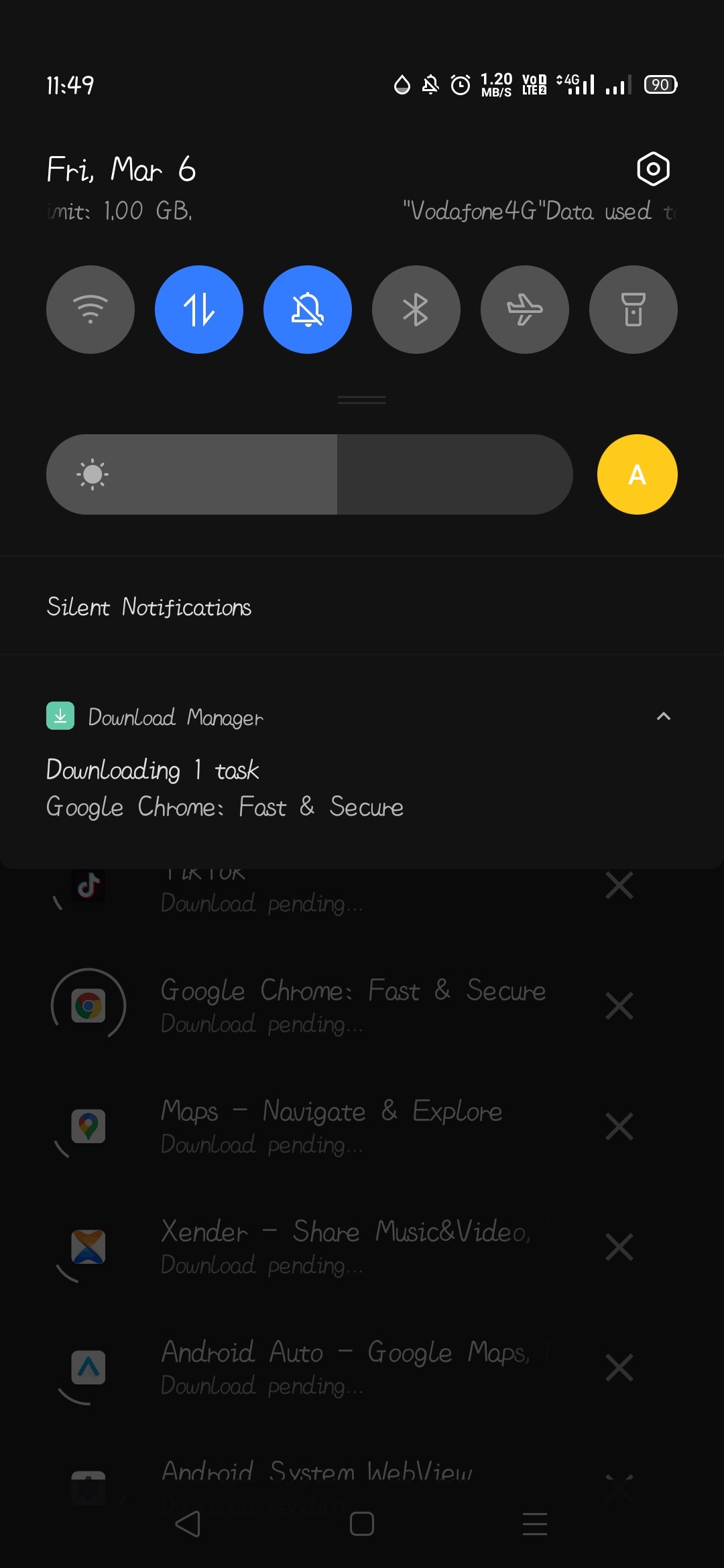Turn on Wi-Fi from quick settings
This screenshot has width=724, height=1568.
(90, 309)
